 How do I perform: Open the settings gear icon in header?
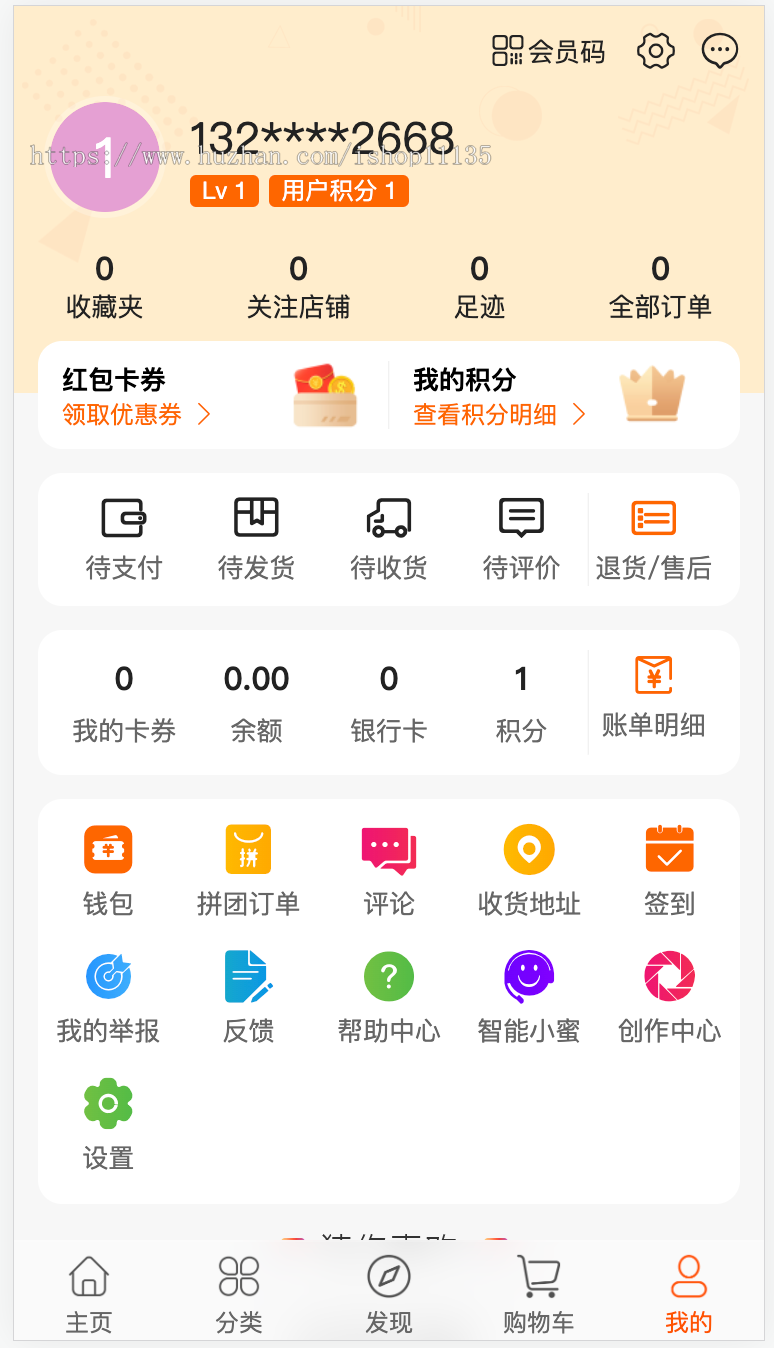pos(655,50)
